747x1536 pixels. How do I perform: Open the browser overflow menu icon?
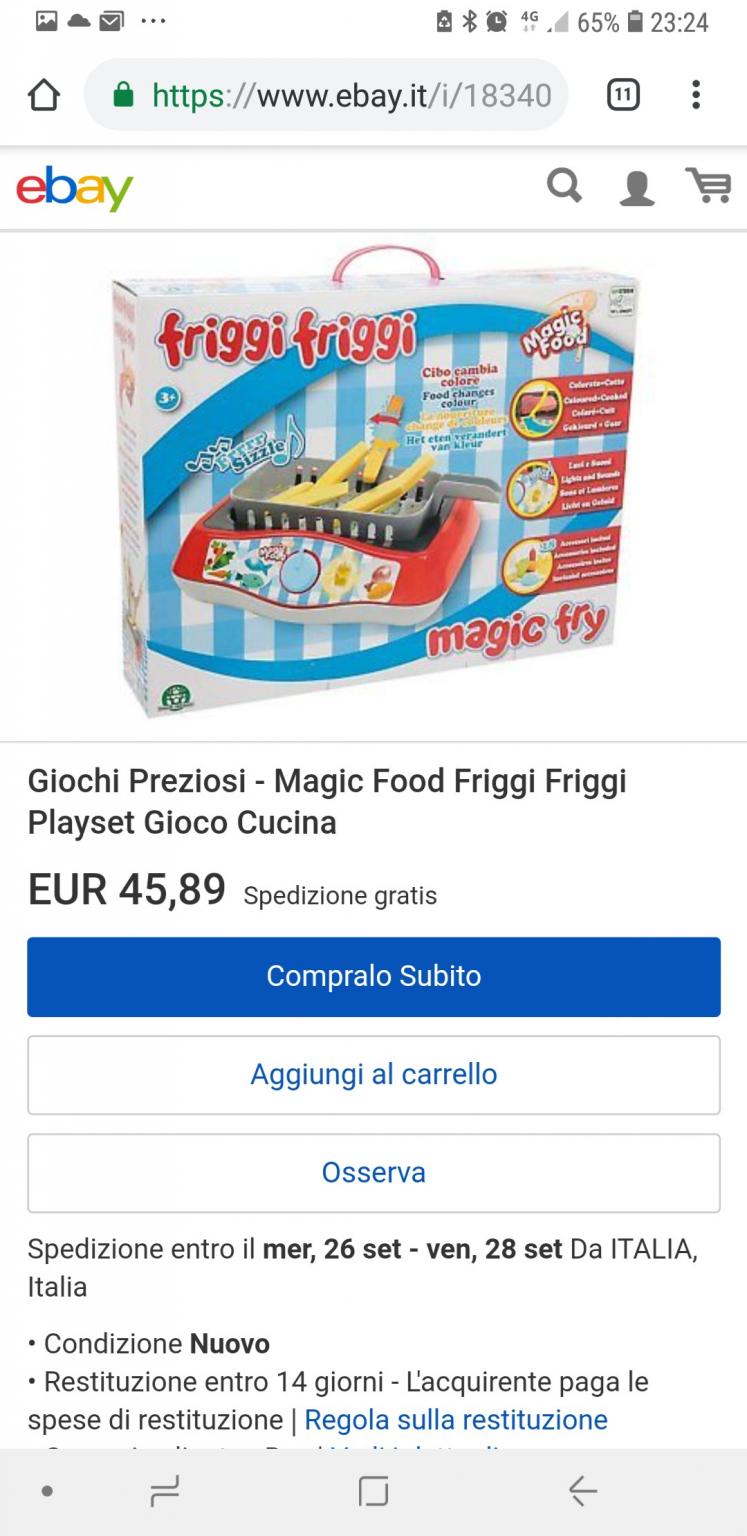pyautogui.click(x=697, y=95)
